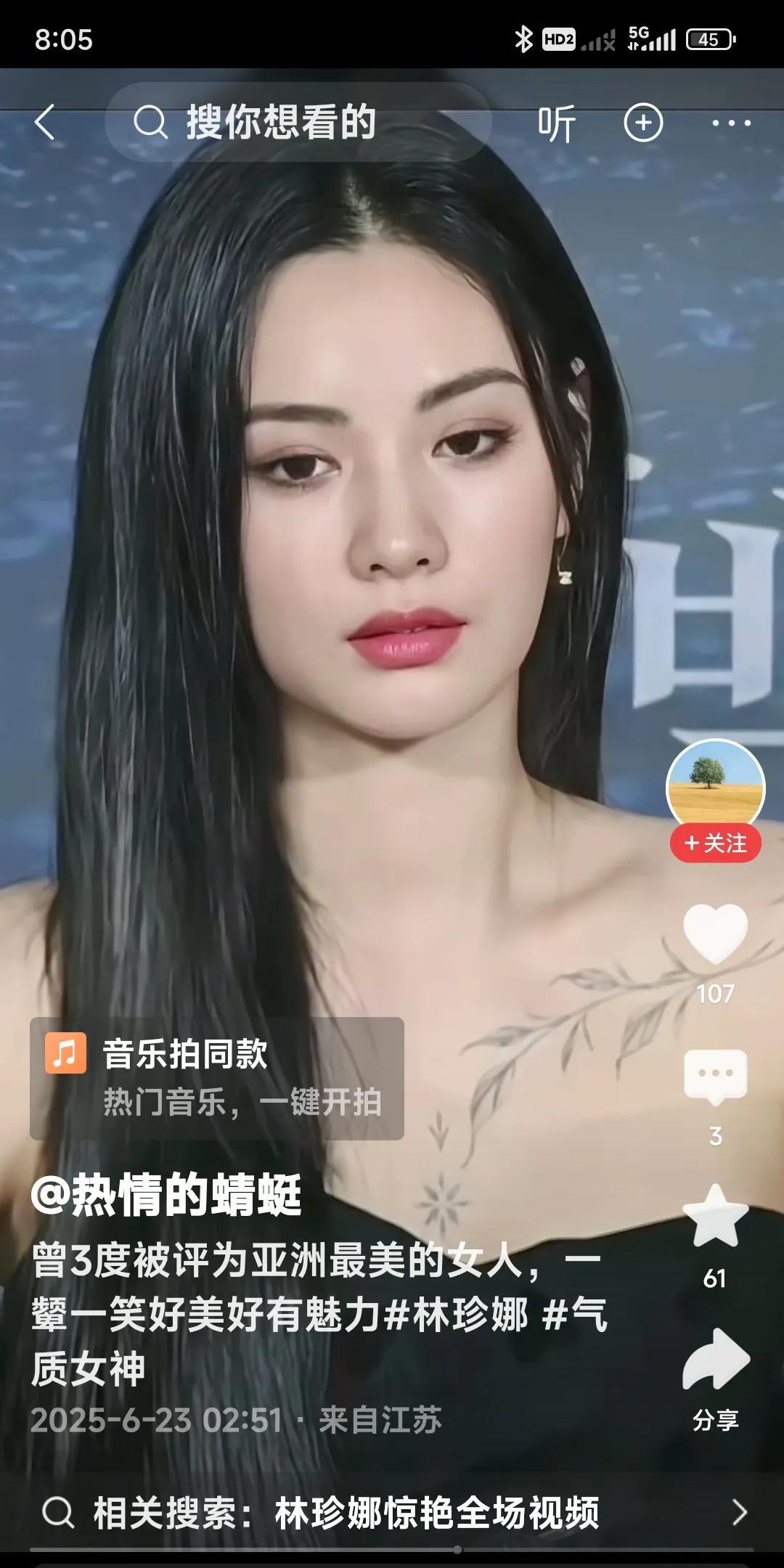Open the author's tree avatar profile
The height and width of the screenshot is (1568, 784).
[716, 788]
